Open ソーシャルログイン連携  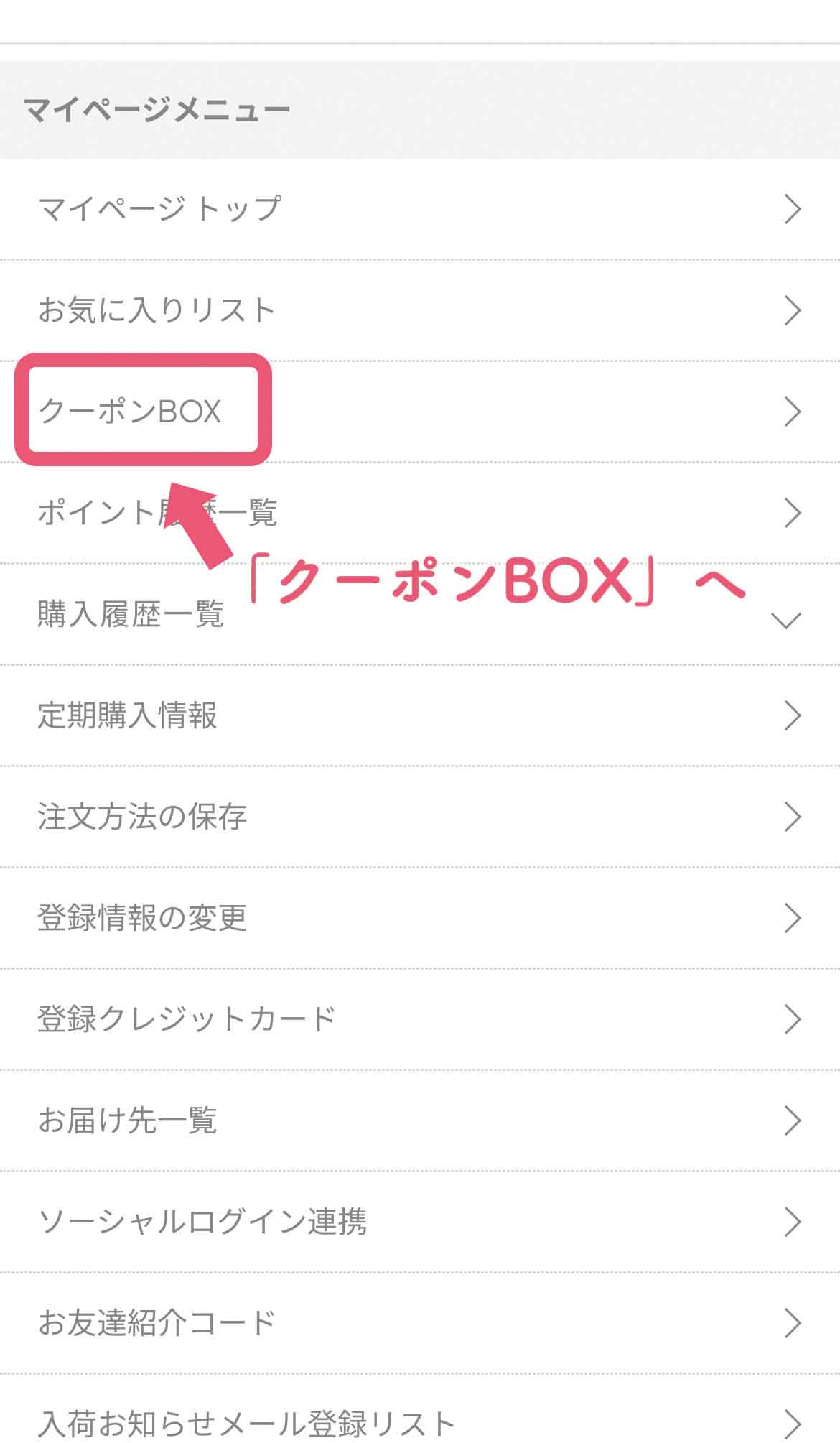420,1222
